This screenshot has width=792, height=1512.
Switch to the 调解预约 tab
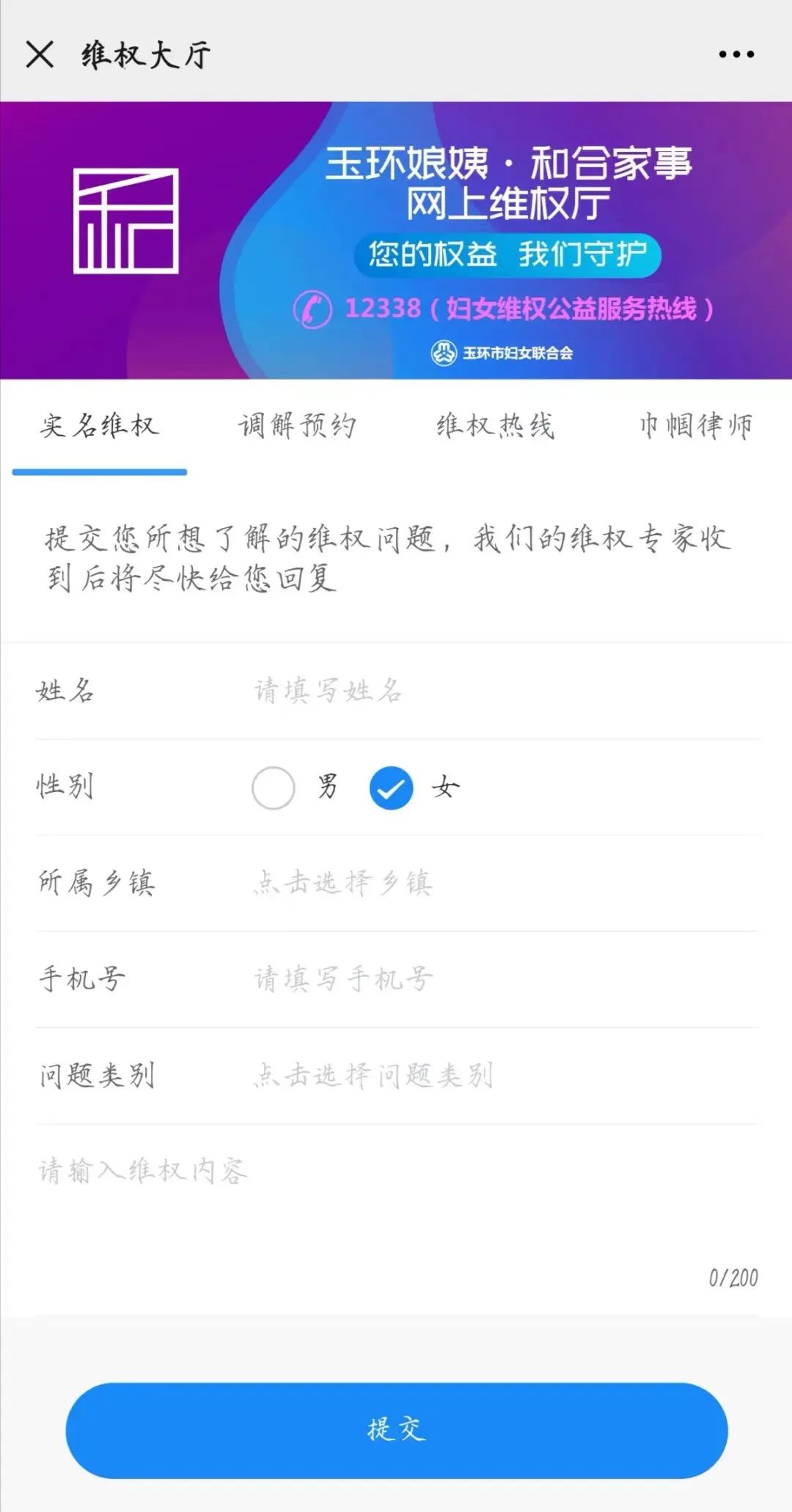click(297, 426)
